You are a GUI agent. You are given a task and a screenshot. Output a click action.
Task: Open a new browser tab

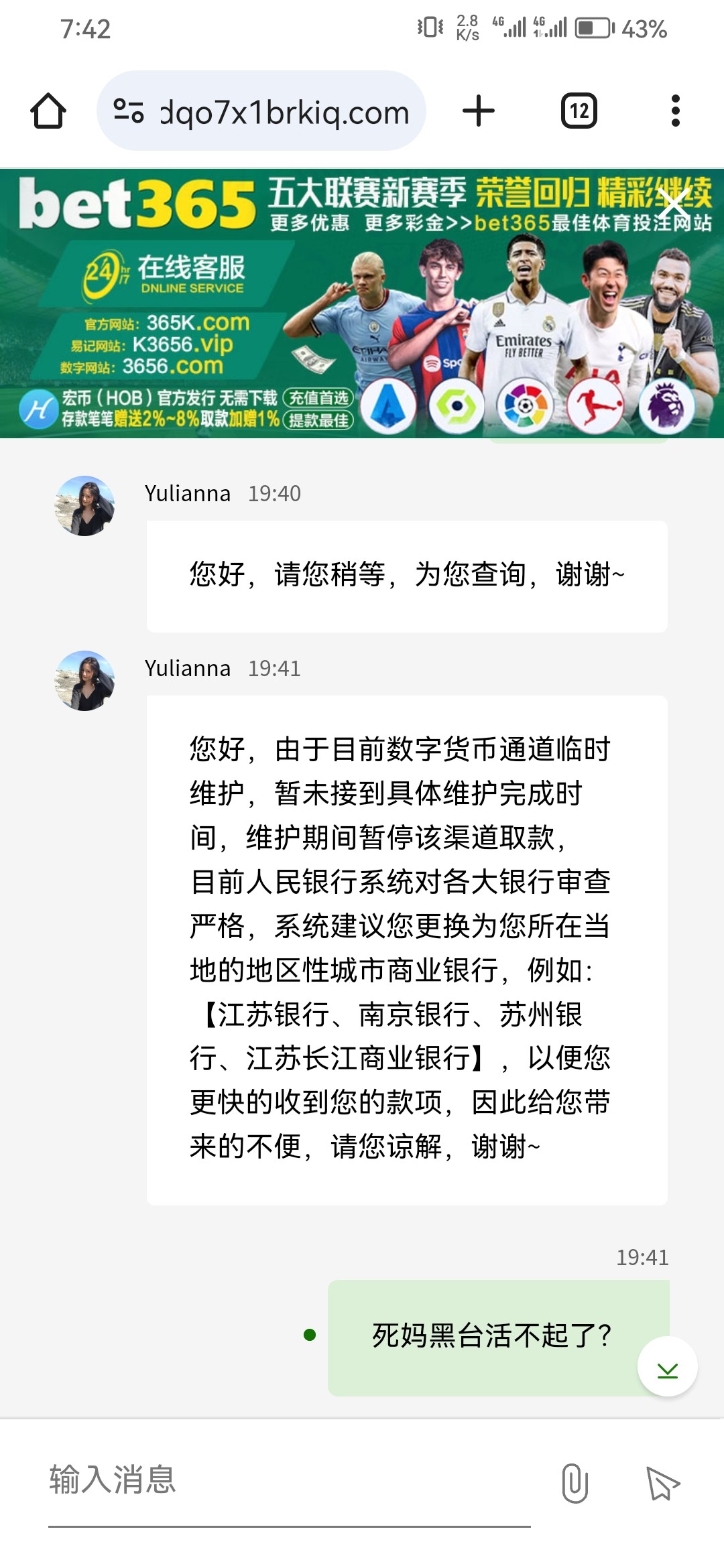[479, 111]
